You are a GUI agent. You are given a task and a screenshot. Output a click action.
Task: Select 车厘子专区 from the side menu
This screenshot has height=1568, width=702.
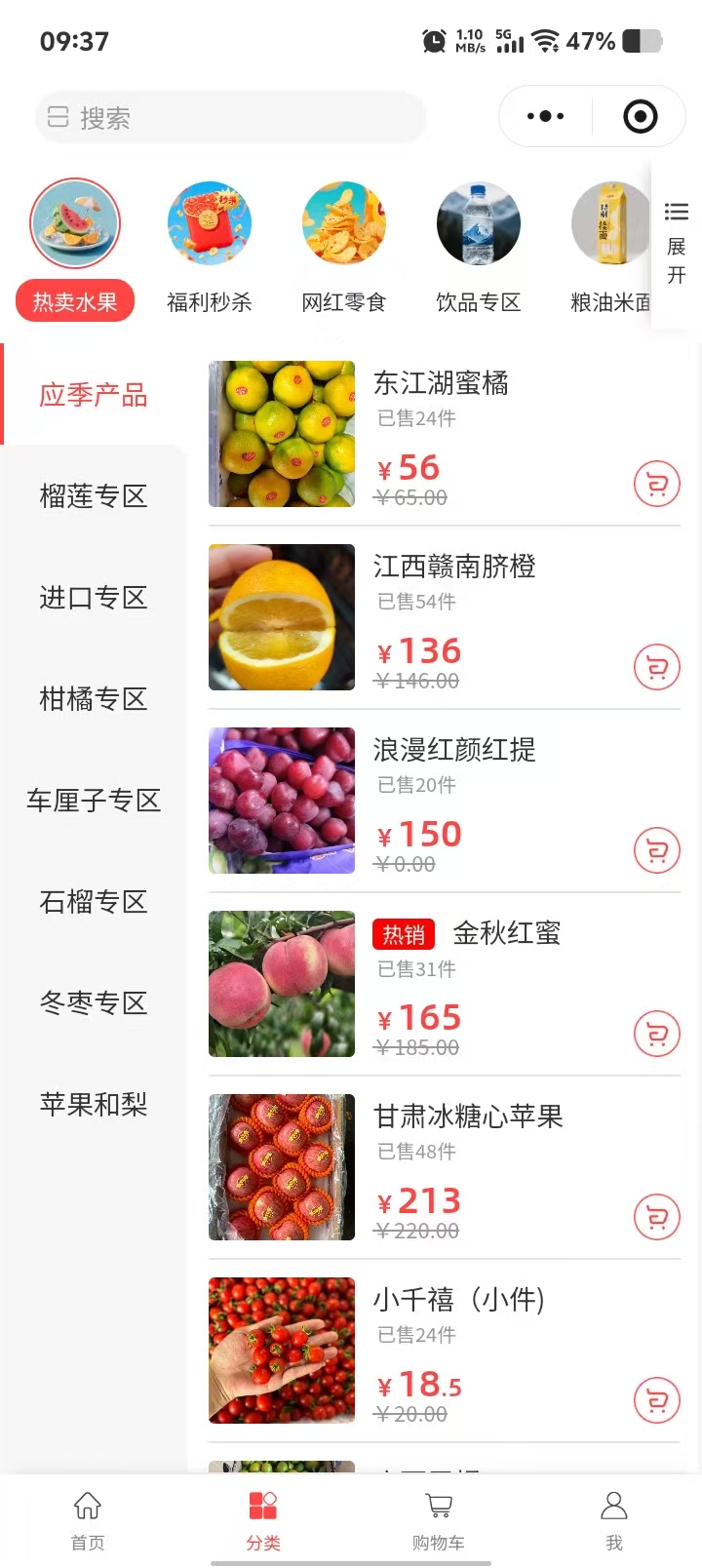(94, 801)
